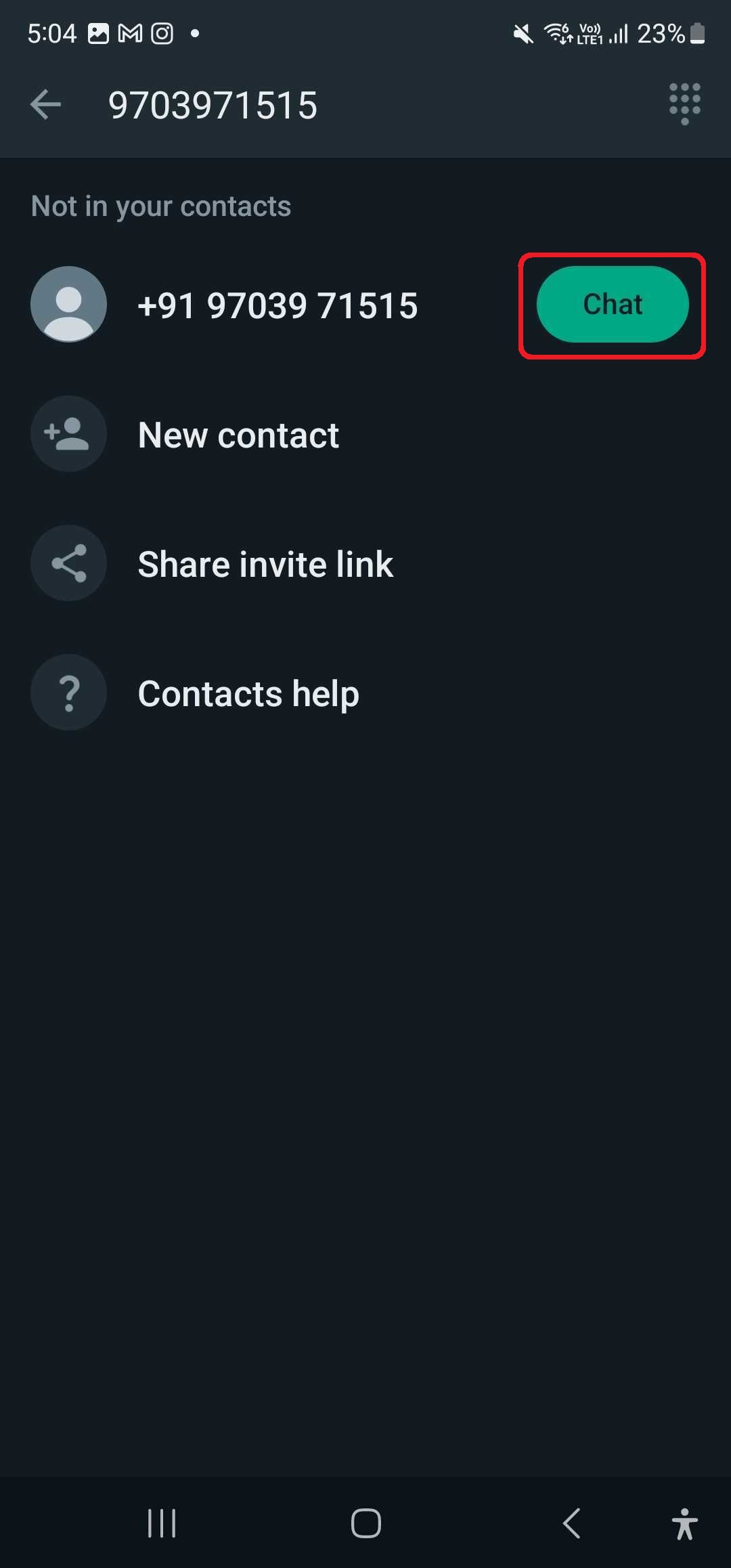Start a chat with +91 97039 71515
Viewport: 731px width, 1568px height.
[x=612, y=305]
